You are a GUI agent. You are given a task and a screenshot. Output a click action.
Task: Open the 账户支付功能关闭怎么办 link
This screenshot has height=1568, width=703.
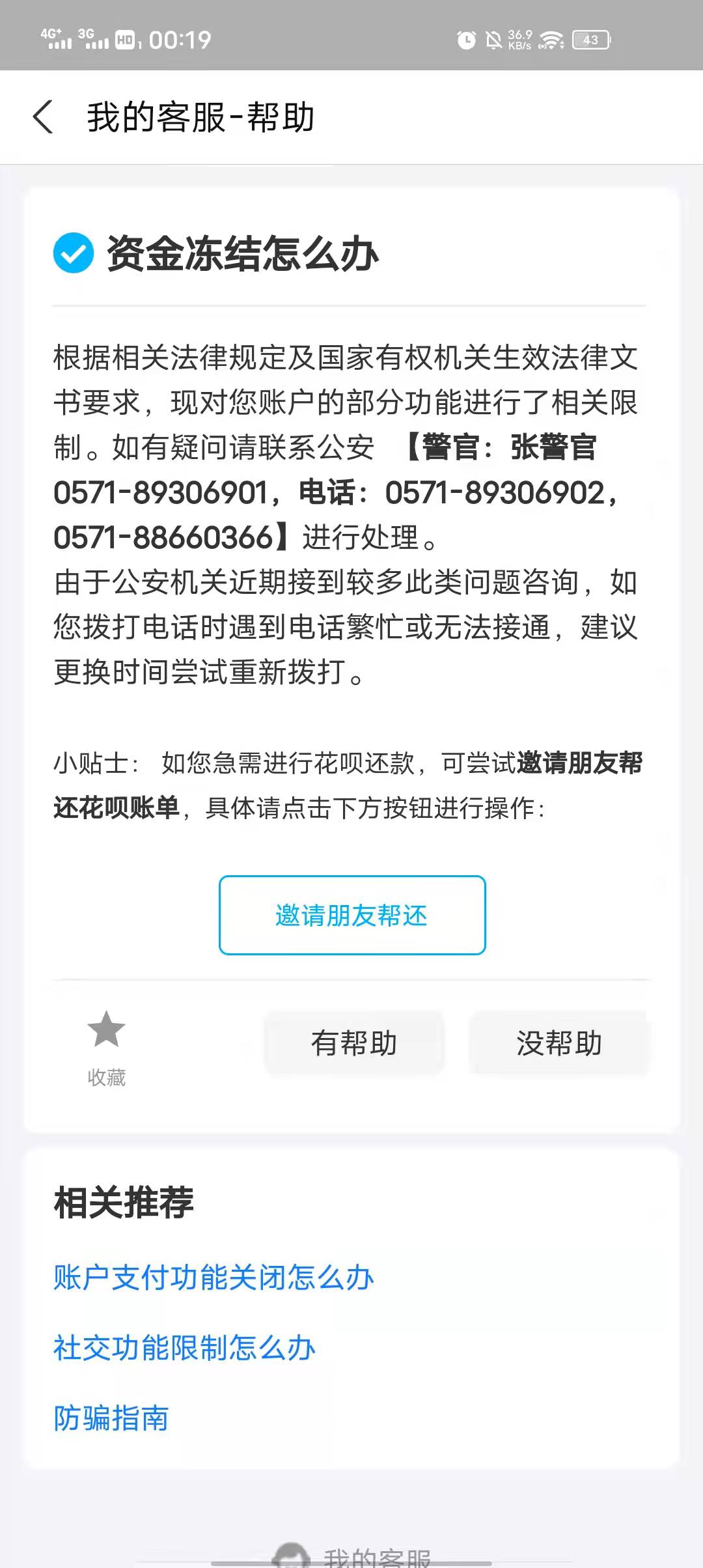pos(214,1278)
